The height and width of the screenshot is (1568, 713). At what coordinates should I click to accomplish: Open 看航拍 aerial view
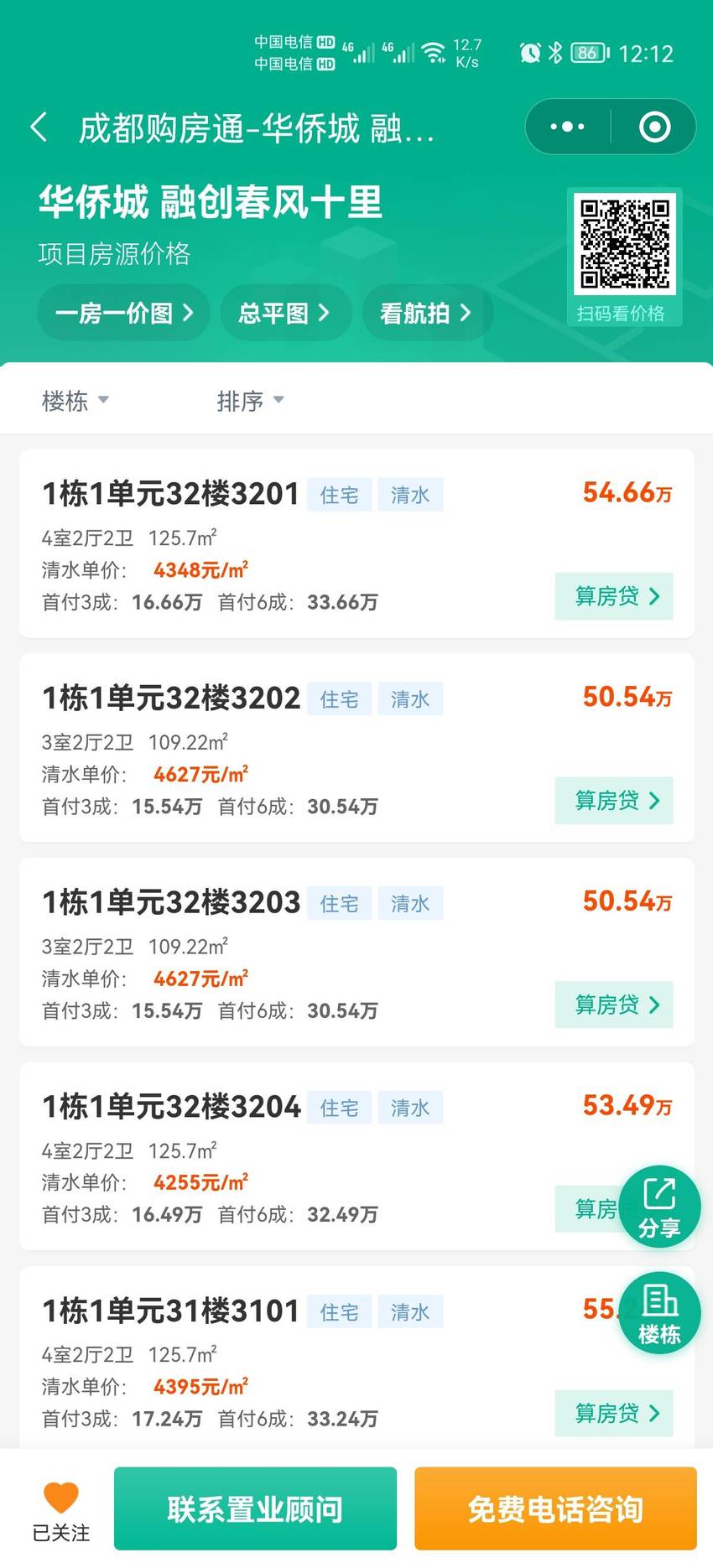tap(427, 313)
